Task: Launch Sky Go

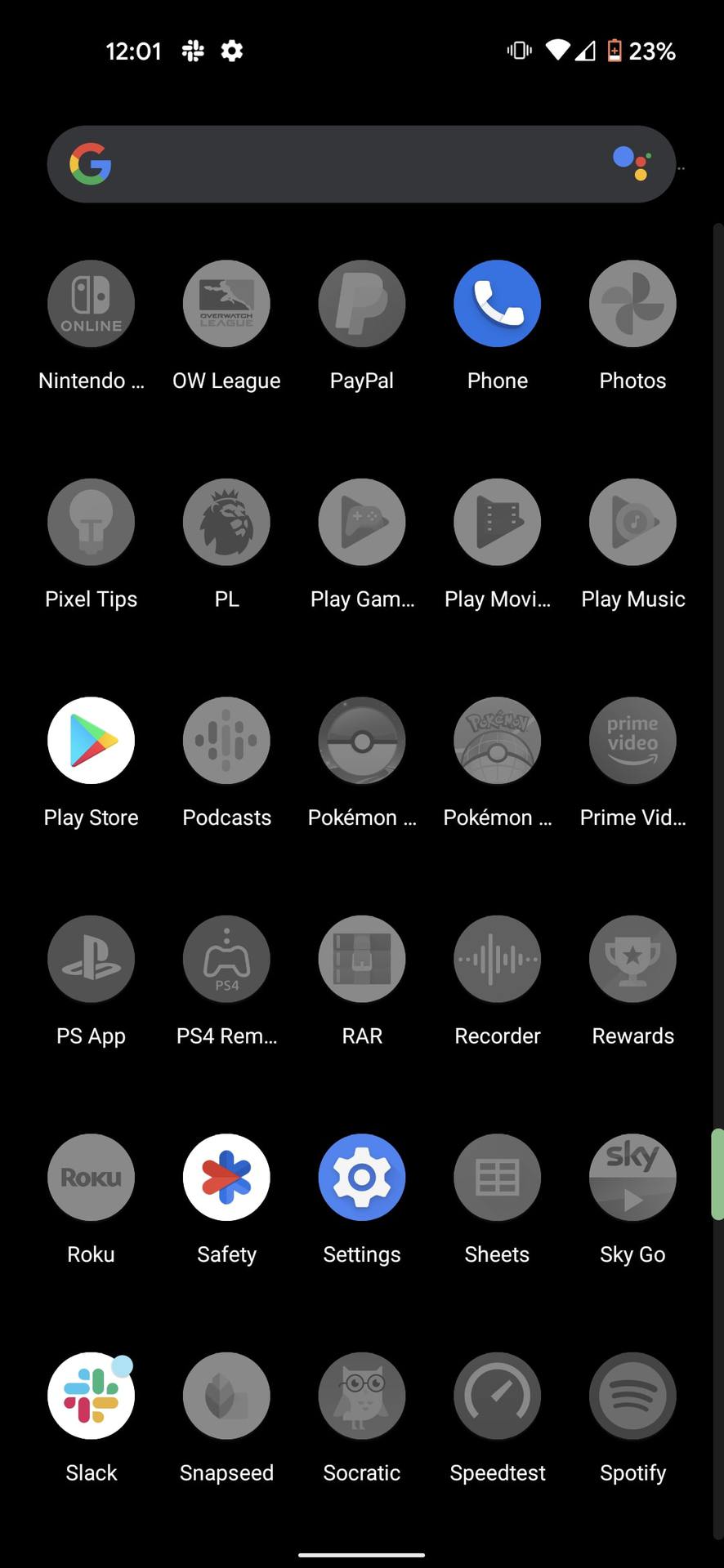Action: click(632, 1178)
